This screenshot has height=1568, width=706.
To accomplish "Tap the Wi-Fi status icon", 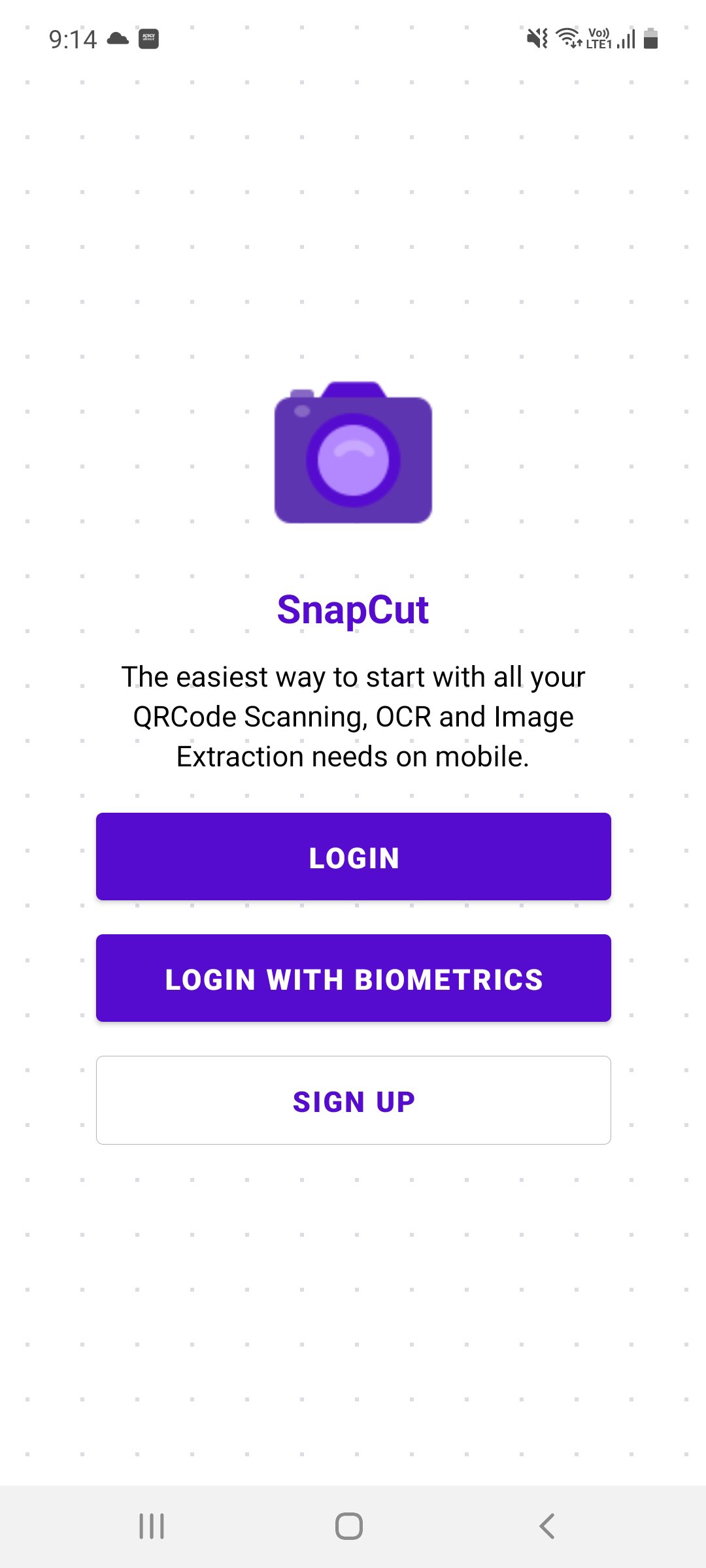I will click(566, 39).
